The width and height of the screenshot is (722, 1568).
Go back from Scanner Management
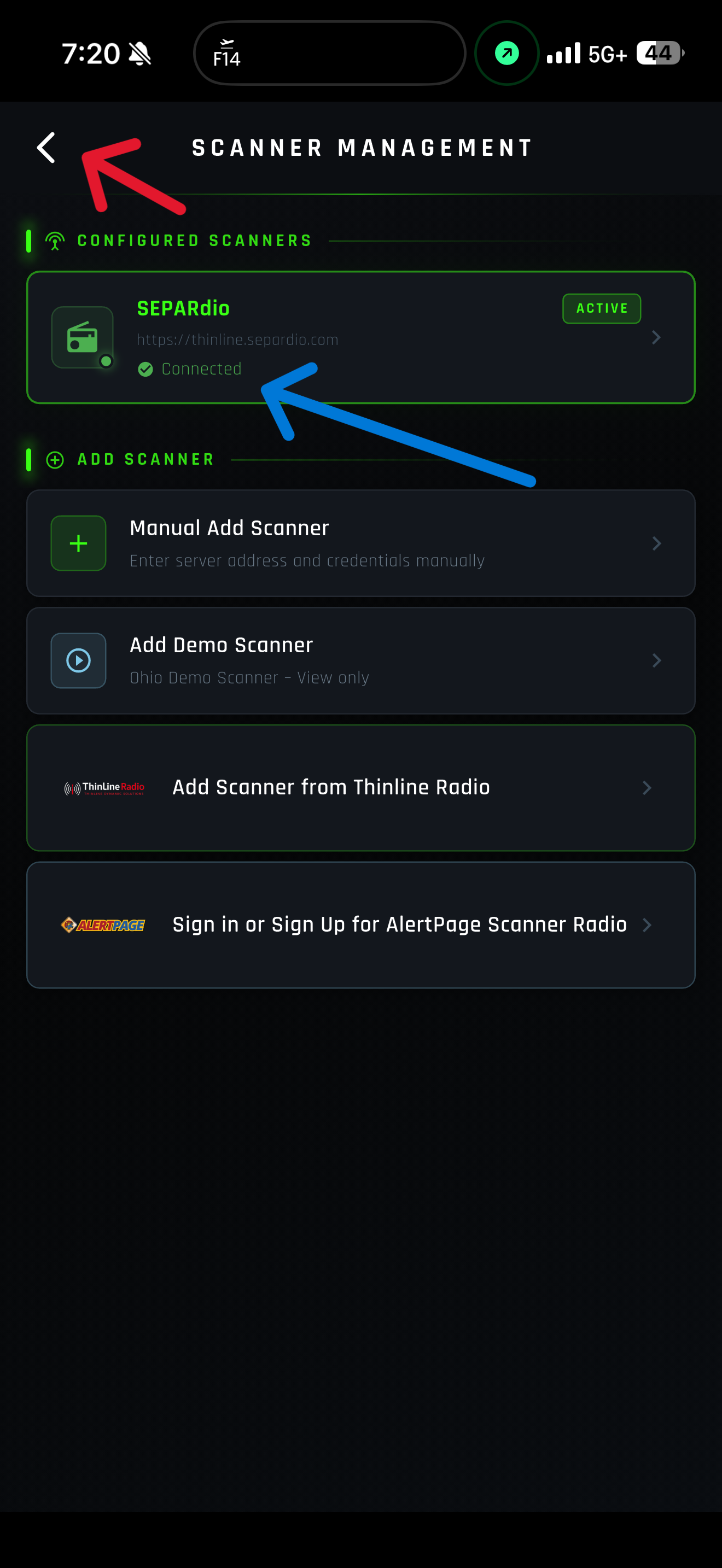coord(46,148)
